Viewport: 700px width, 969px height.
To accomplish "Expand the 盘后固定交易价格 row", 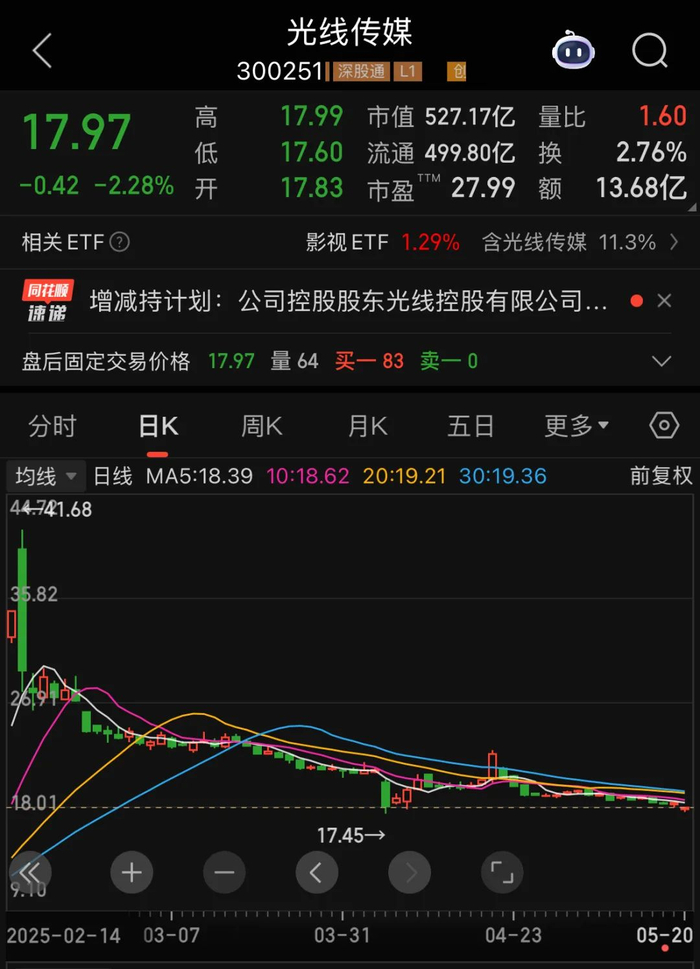I will [x=661, y=361].
